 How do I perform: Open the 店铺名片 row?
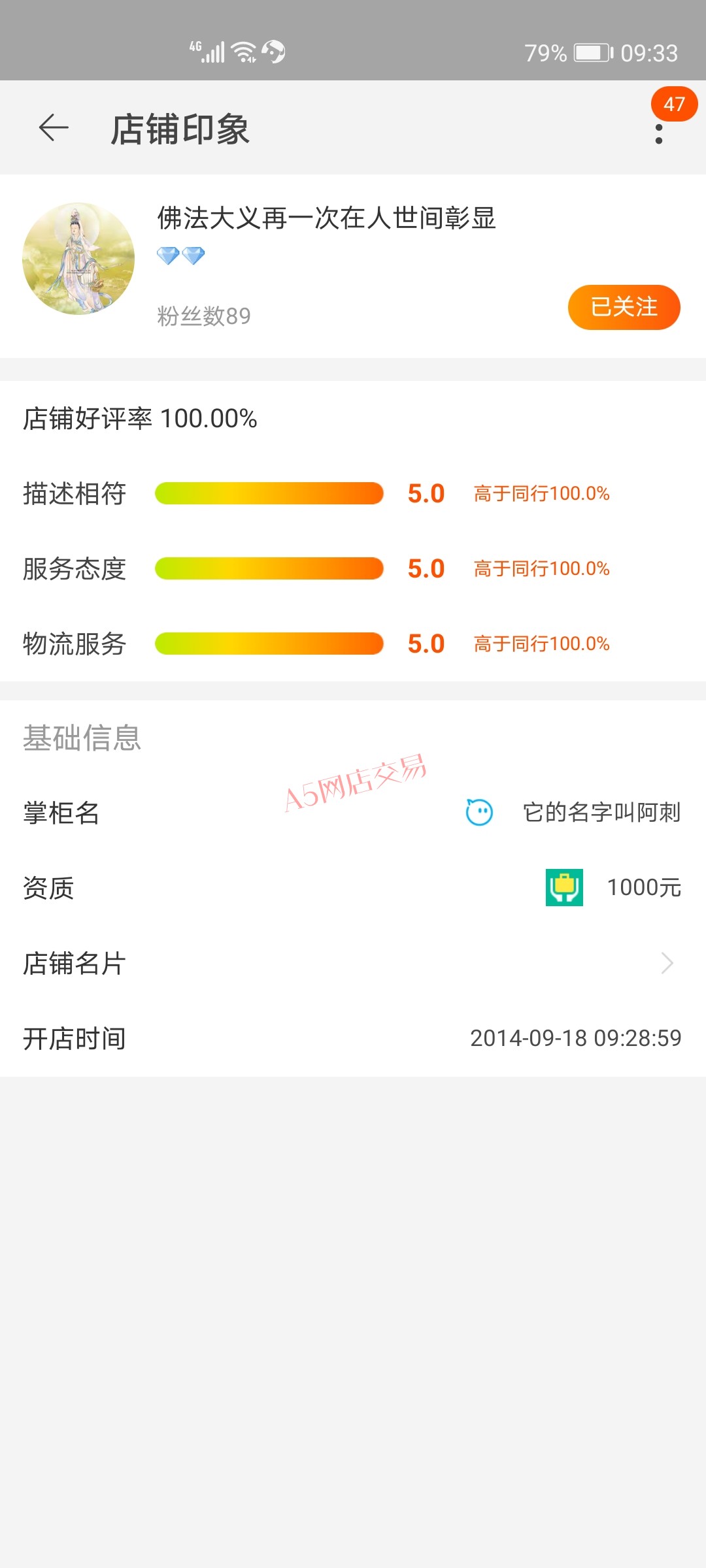[x=353, y=963]
